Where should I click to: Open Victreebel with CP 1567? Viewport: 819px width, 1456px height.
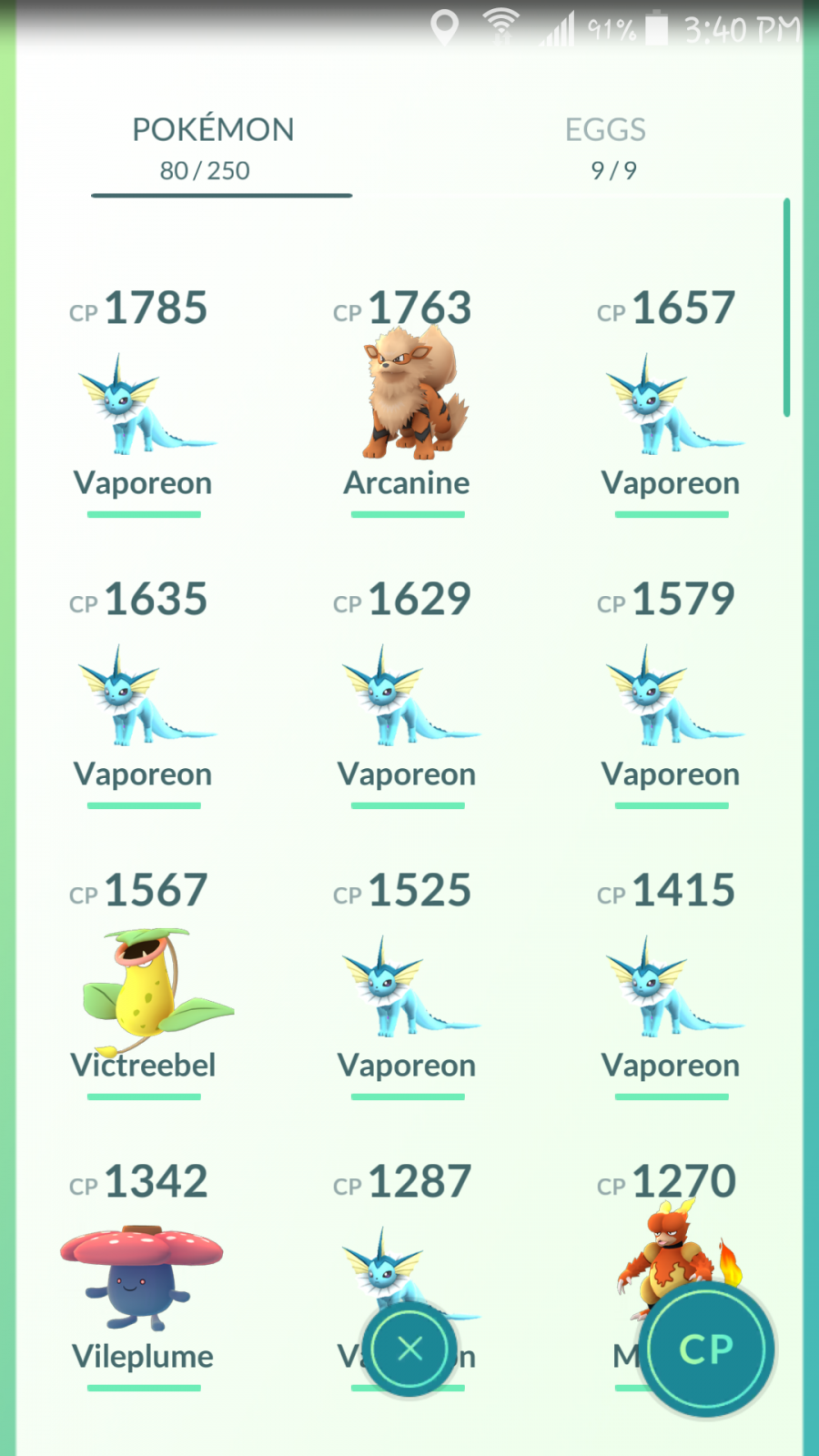144,985
